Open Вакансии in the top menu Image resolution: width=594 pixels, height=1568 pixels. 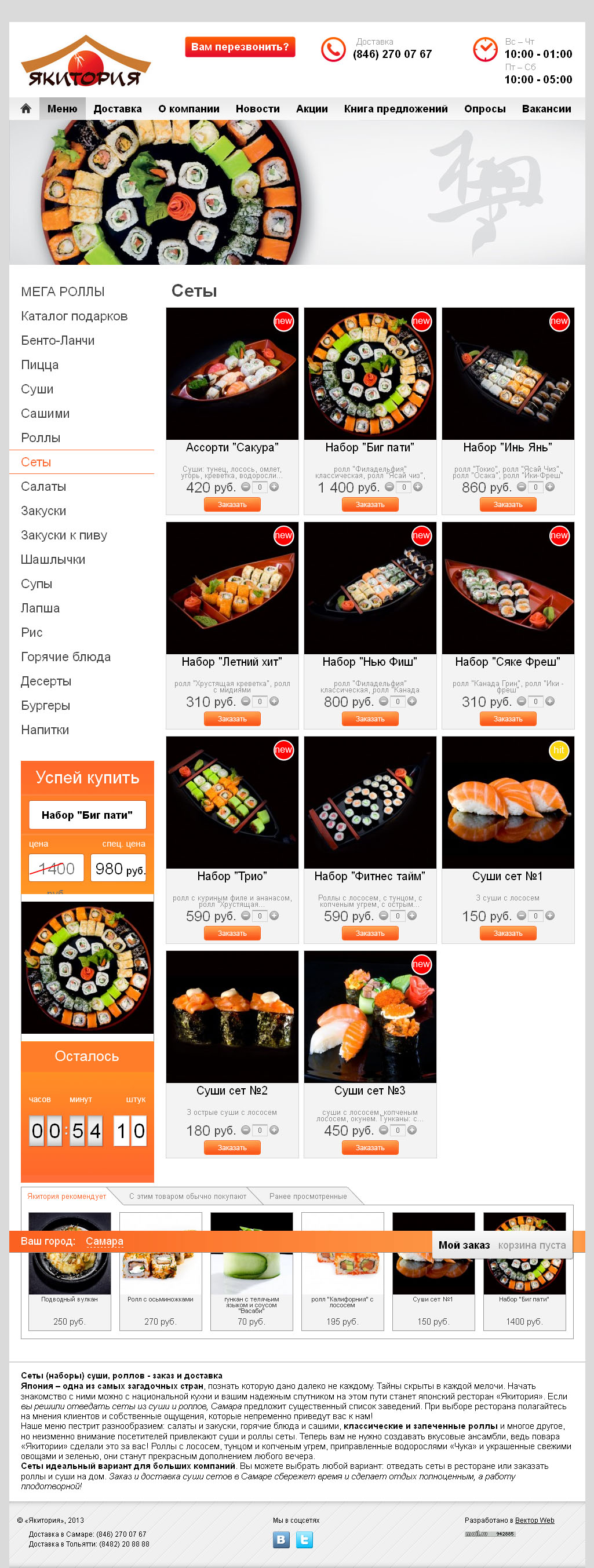pos(546,109)
